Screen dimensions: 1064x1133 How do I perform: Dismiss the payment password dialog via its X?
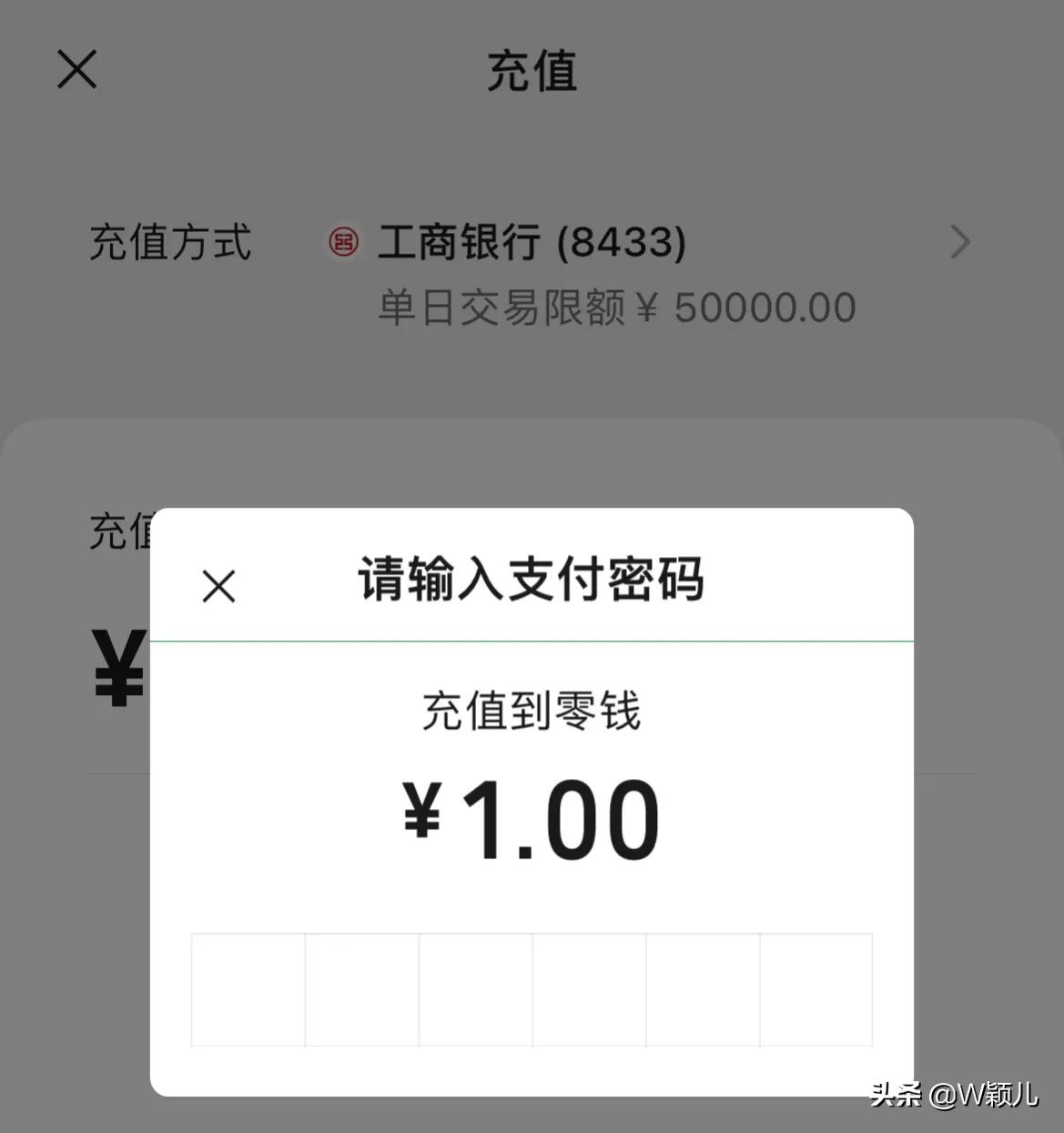pyautogui.click(x=218, y=586)
